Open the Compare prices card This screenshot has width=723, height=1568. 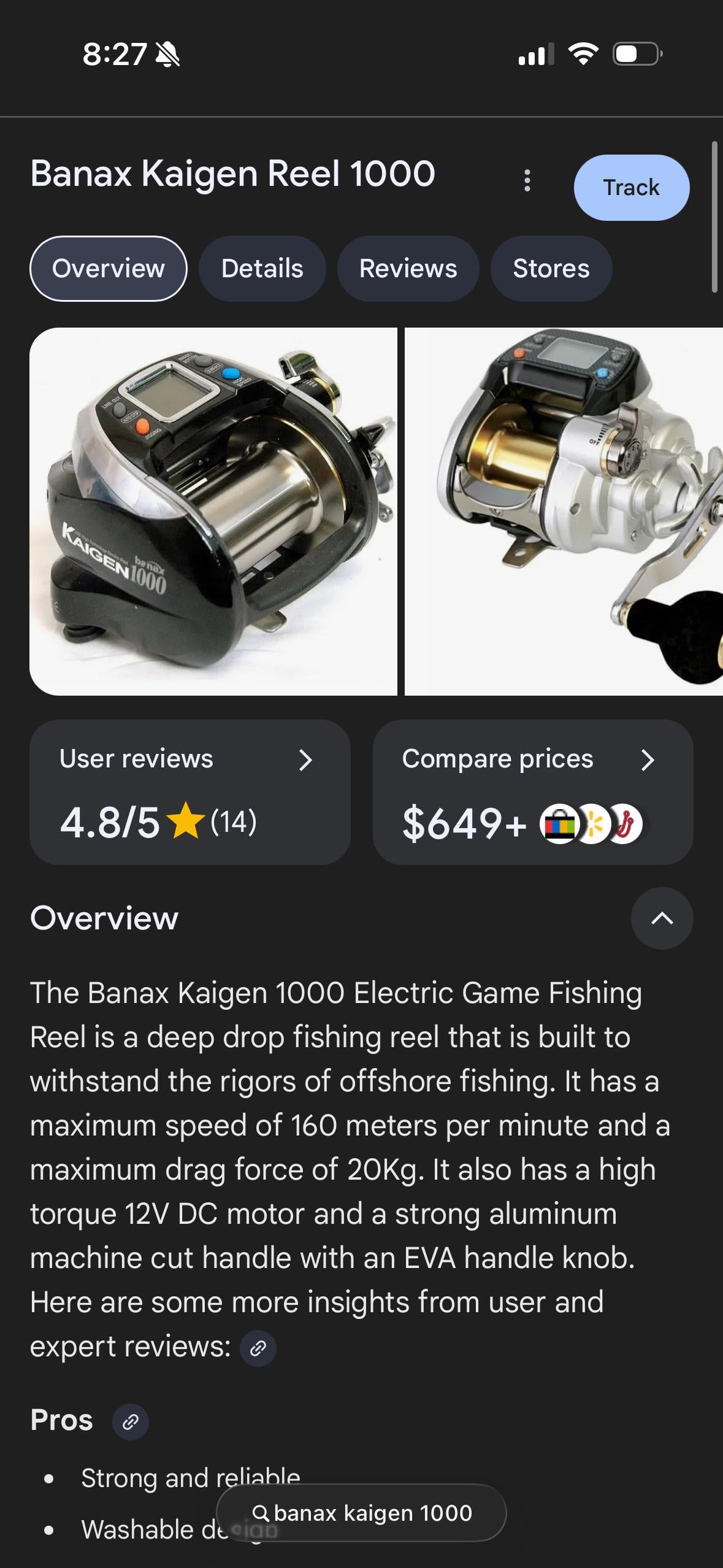[x=532, y=792]
